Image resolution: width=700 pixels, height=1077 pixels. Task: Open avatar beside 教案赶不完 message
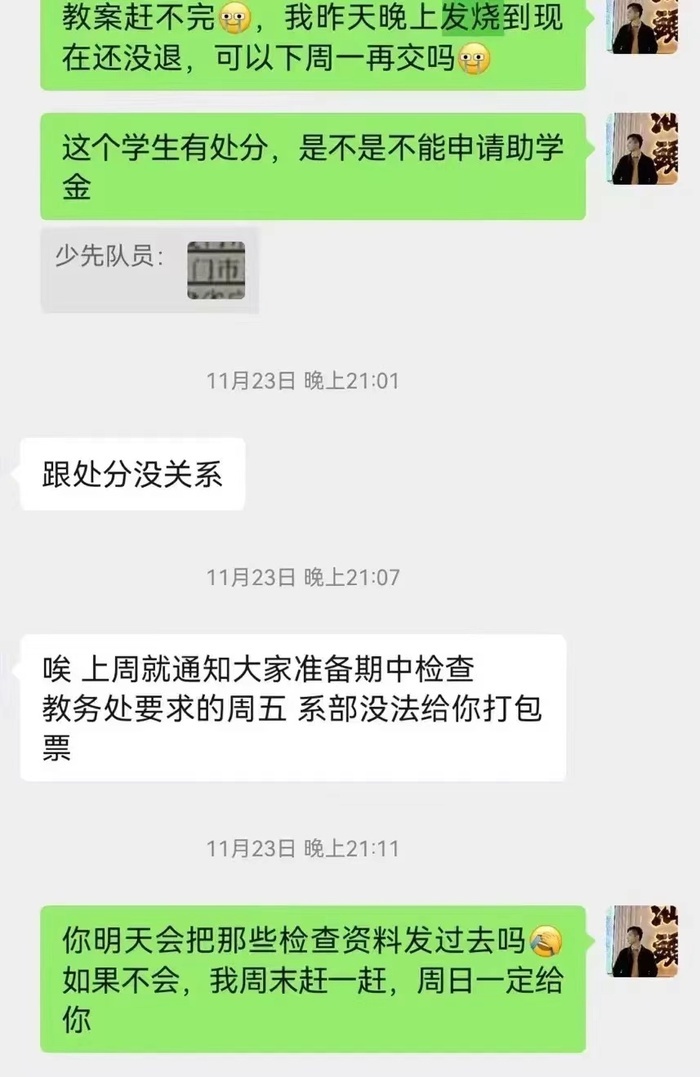pos(644,25)
